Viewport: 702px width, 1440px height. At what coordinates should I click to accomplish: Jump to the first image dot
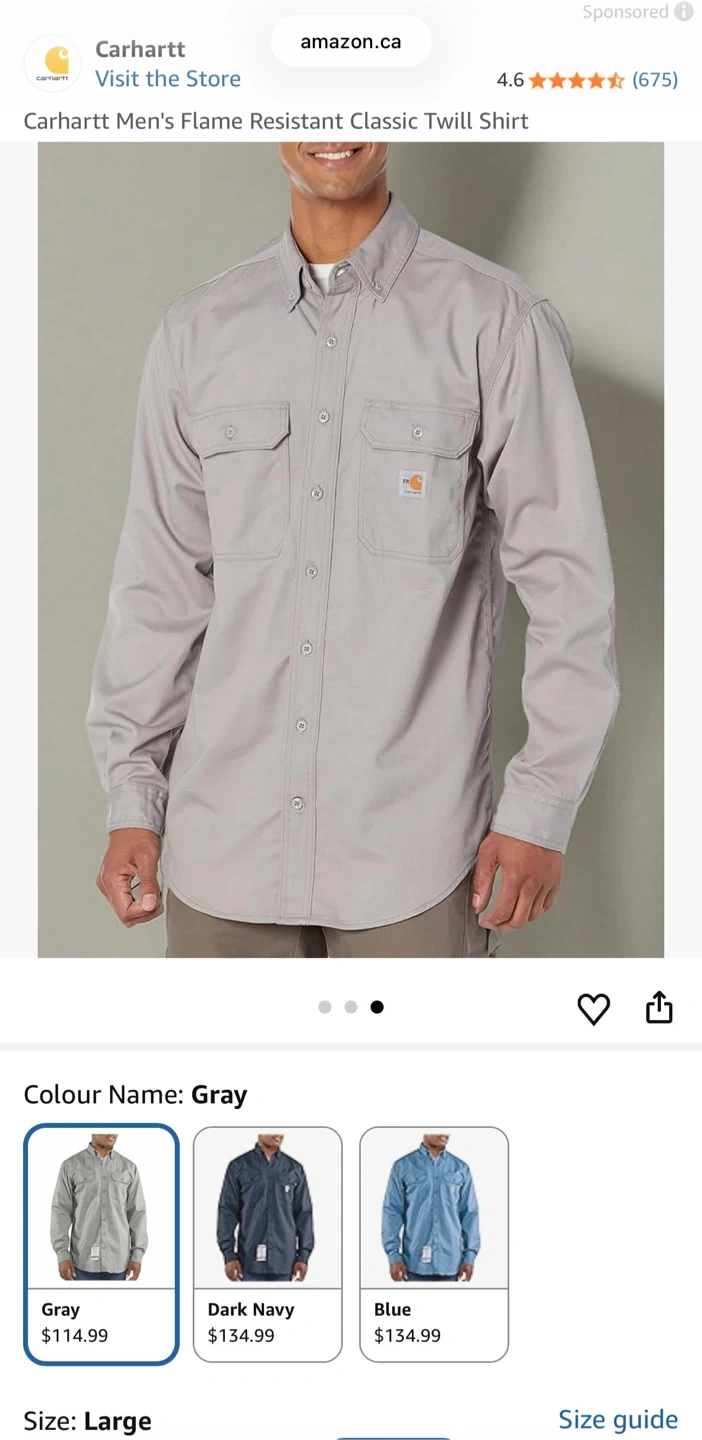(x=325, y=1007)
